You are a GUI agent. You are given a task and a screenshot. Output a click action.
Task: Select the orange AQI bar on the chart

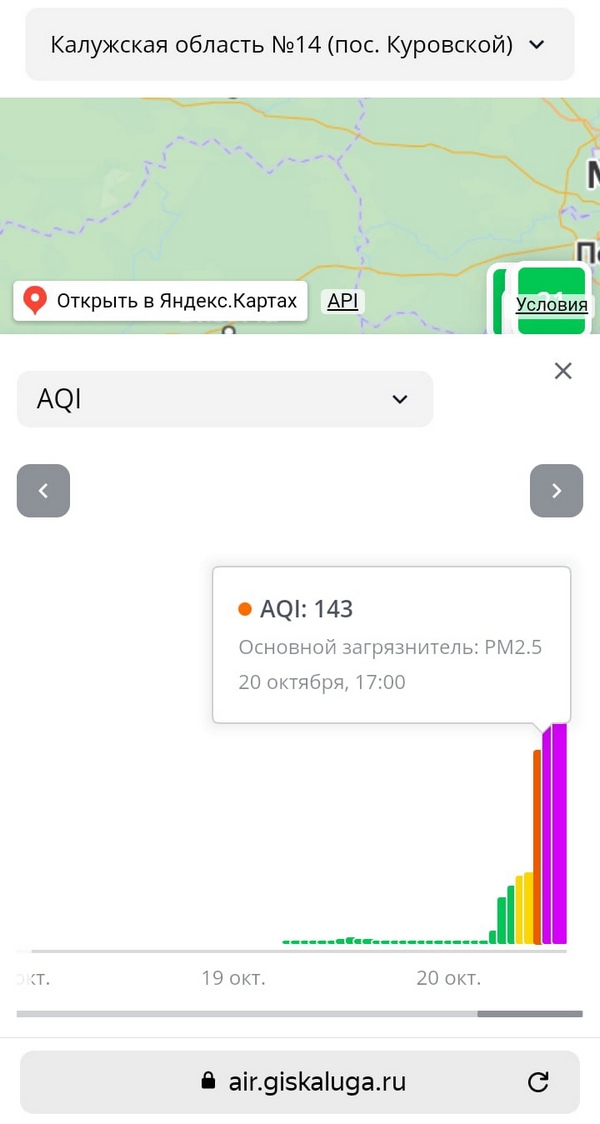(x=537, y=847)
